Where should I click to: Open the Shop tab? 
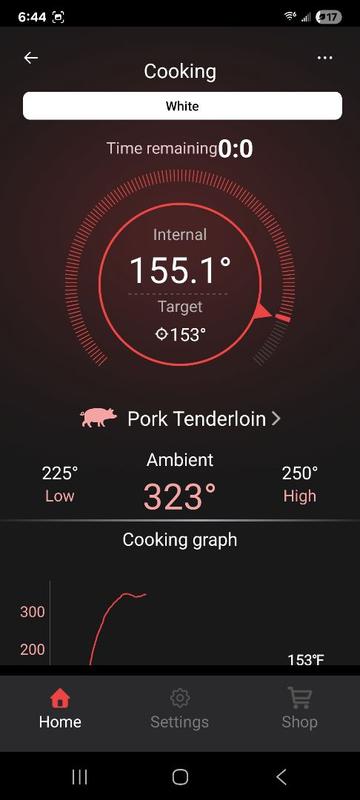click(x=299, y=708)
